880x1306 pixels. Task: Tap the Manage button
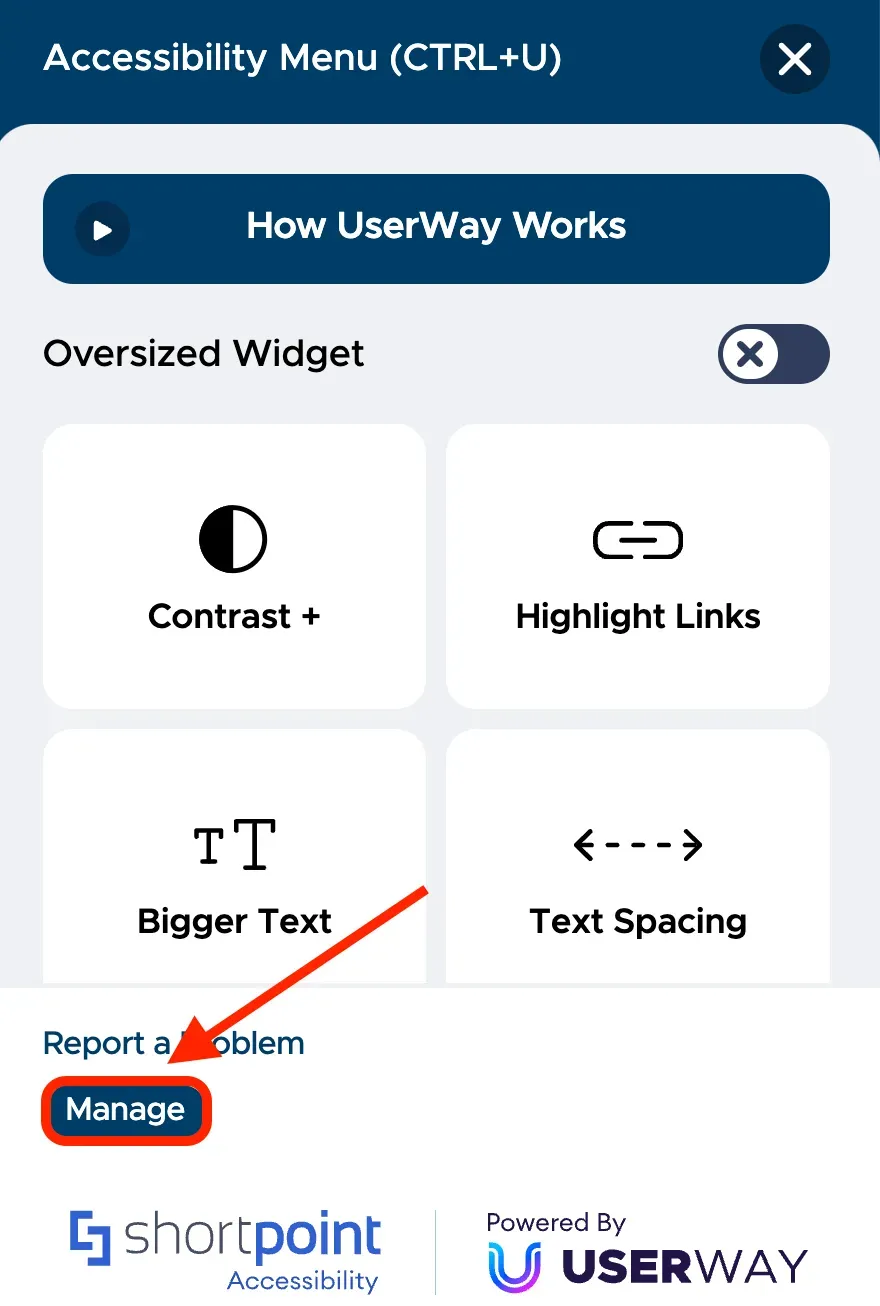(x=126, y=1110)
